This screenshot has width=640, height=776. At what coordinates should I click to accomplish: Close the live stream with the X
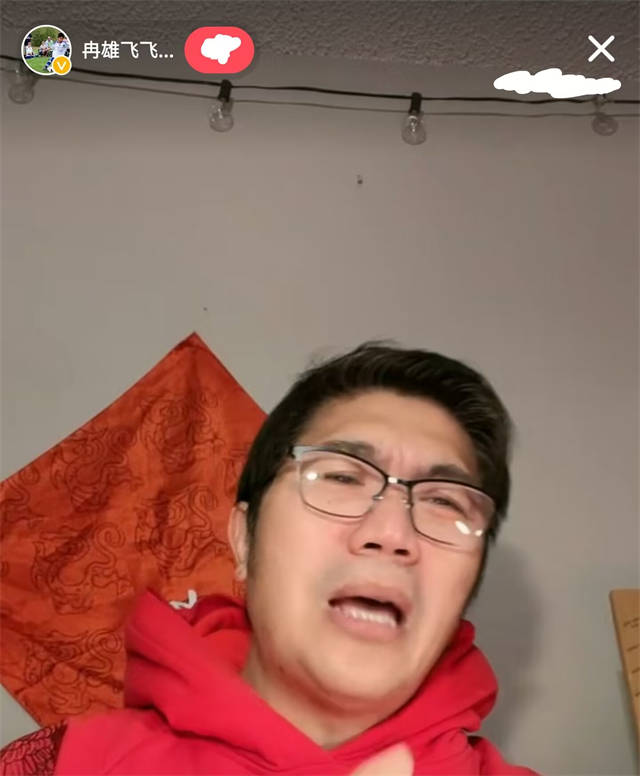pyautogui.click(x=601, y=49)
